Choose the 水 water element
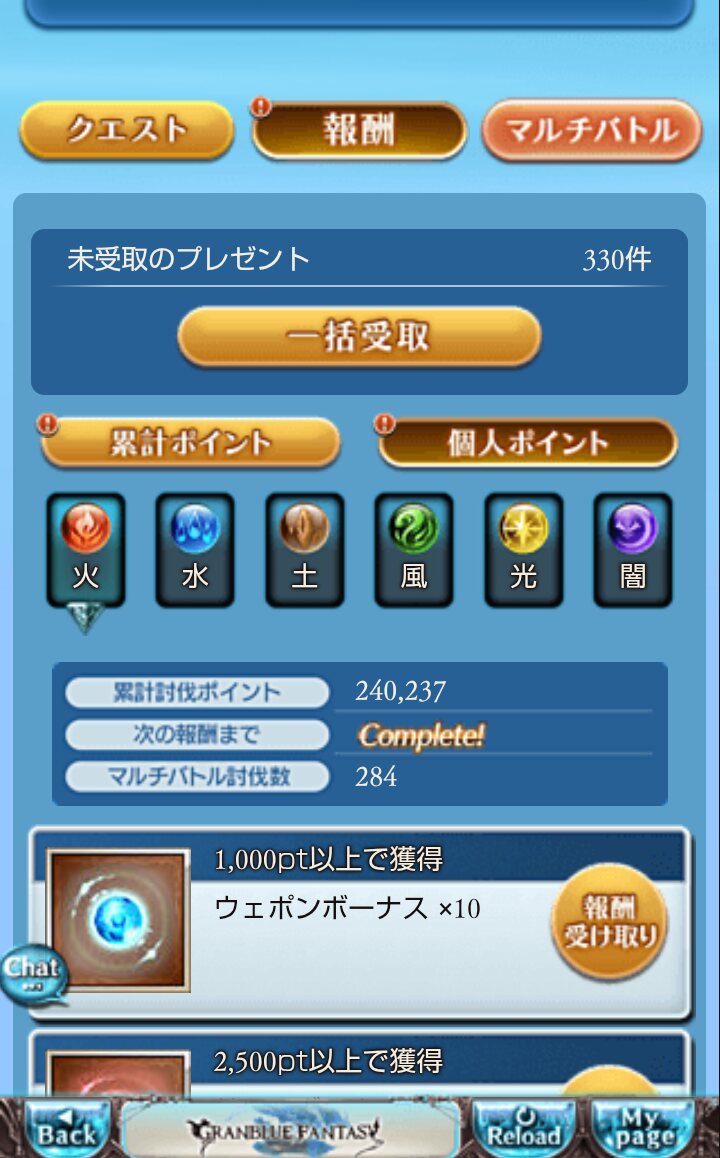720x1158 pixels. (x=195, y=549)
